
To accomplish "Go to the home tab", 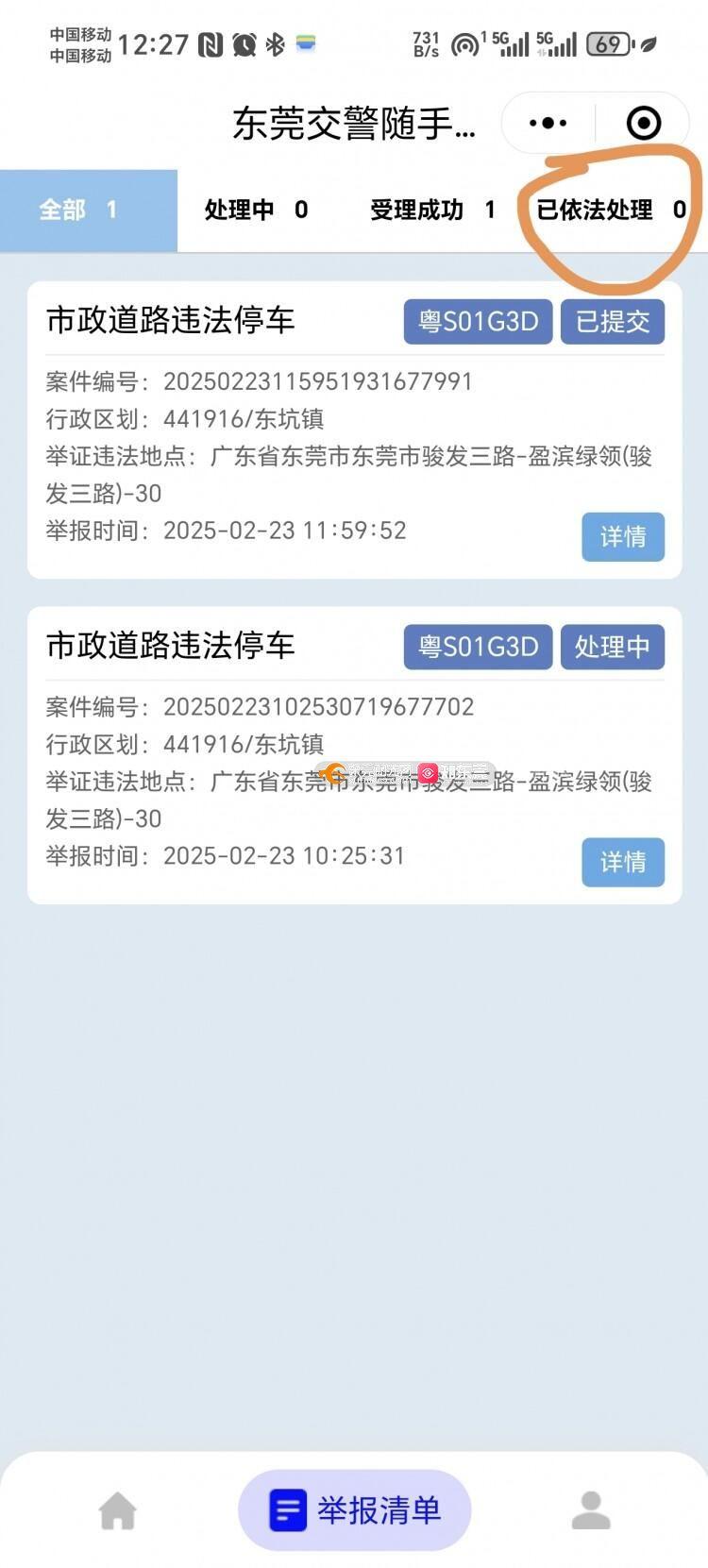I will point(118,1510).
